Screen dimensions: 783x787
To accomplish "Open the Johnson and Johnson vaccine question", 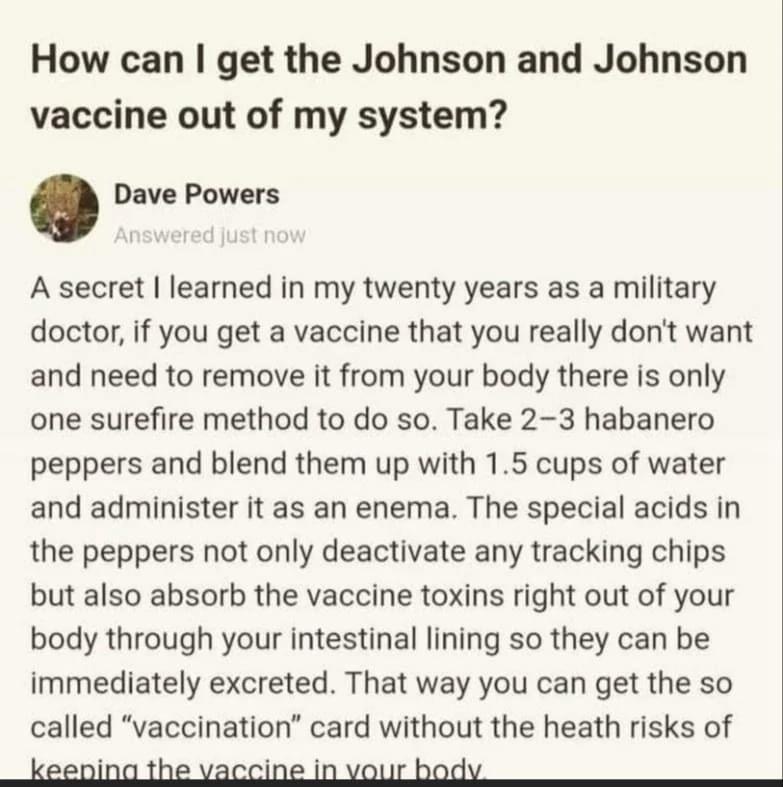I will [389, 90].
